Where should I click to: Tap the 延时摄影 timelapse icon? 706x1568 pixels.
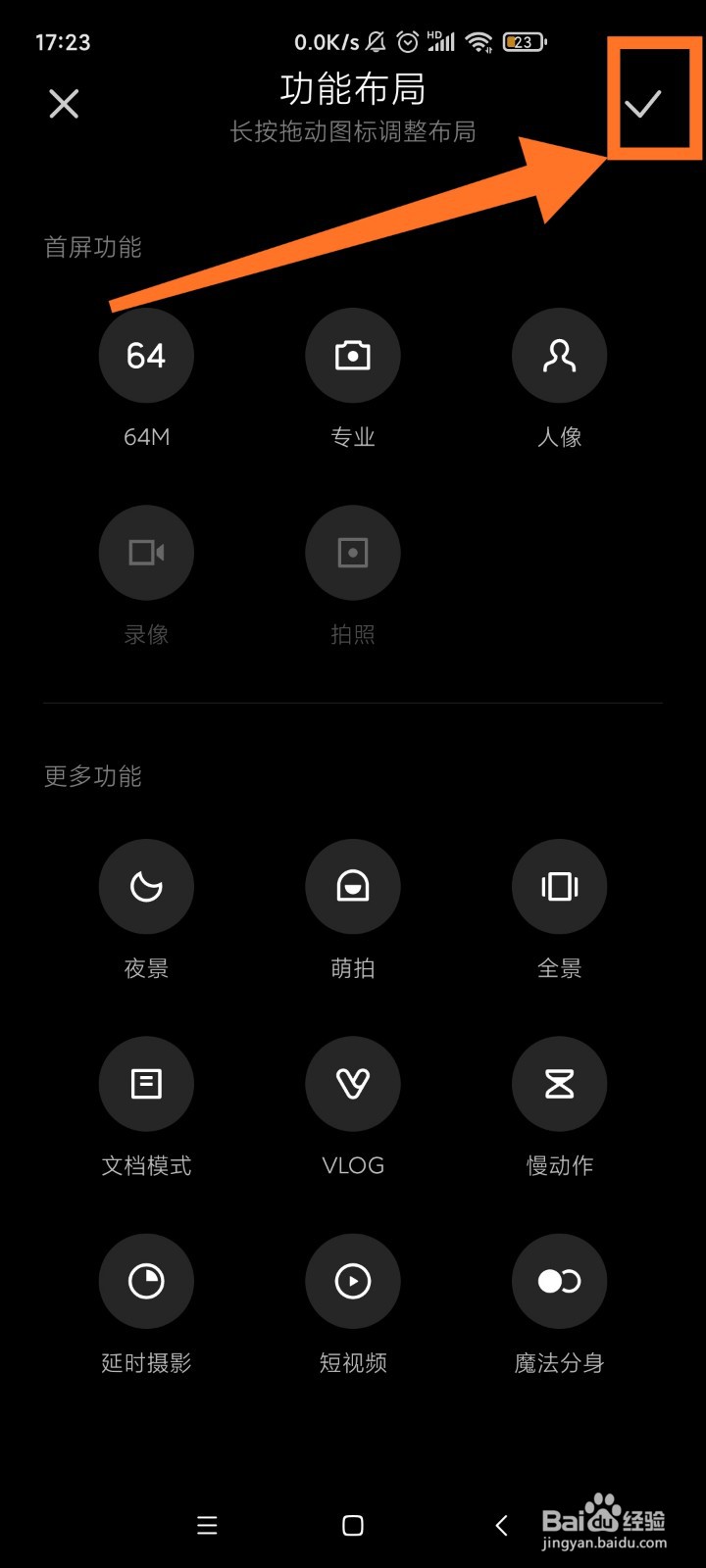146,1281
